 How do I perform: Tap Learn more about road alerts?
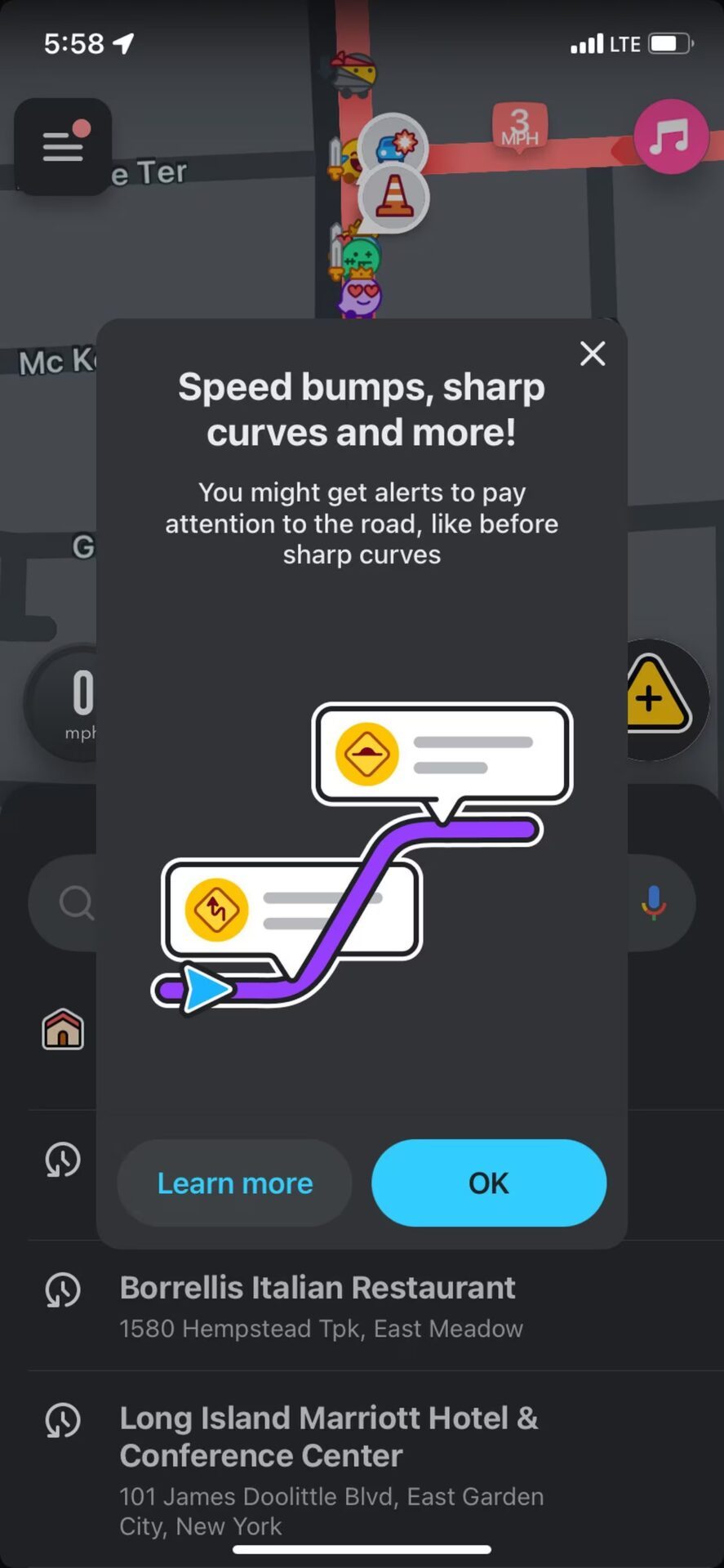click(235, 1183)
